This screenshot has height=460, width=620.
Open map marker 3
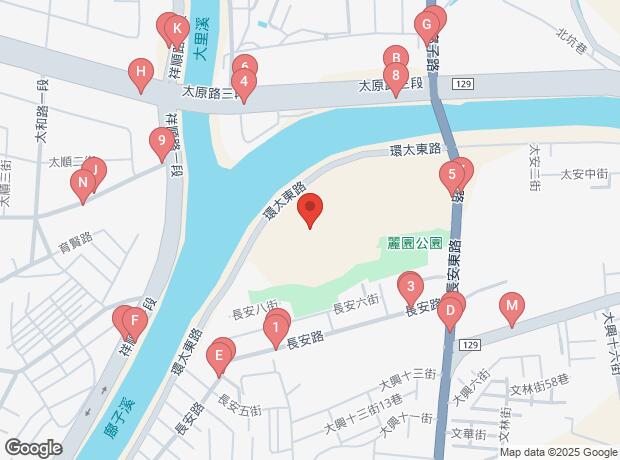[x=409, y=290]
